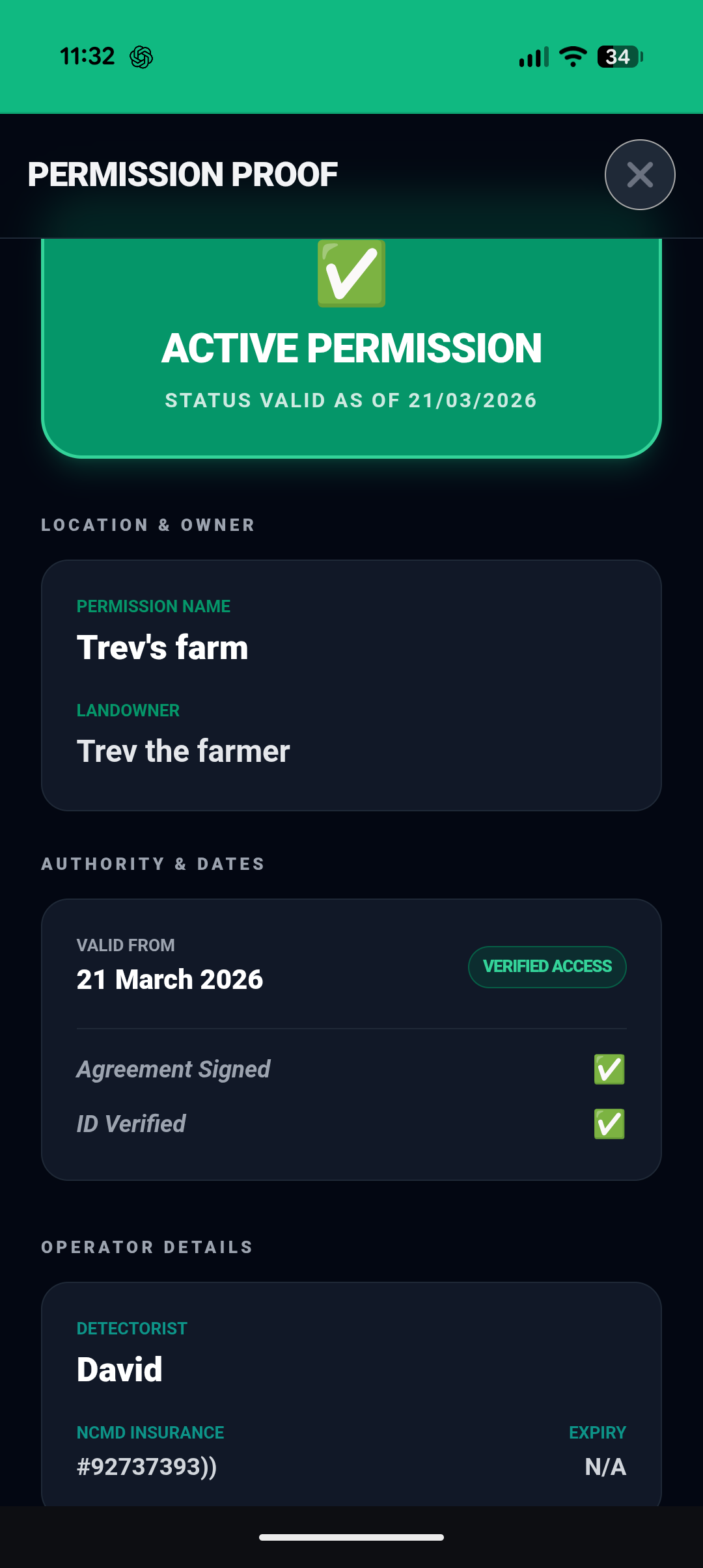Viewport: 703px width, 1568px height.
Task: Expand the Authority & Dates section
Action: (153, 863)
